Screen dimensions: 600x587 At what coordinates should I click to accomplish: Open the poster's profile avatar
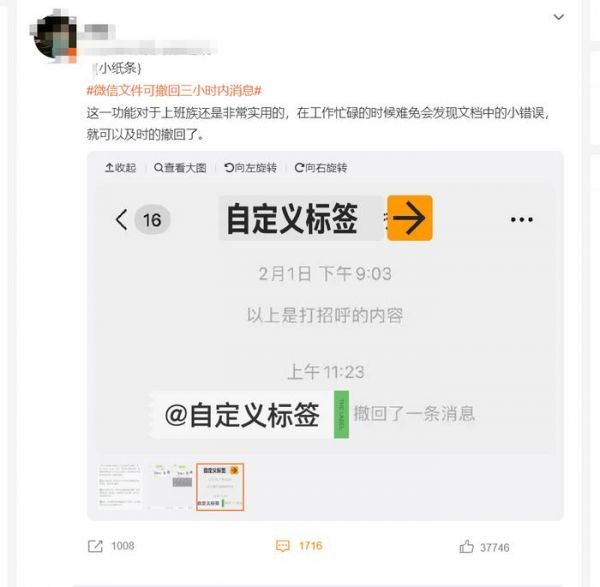point(57,37)
